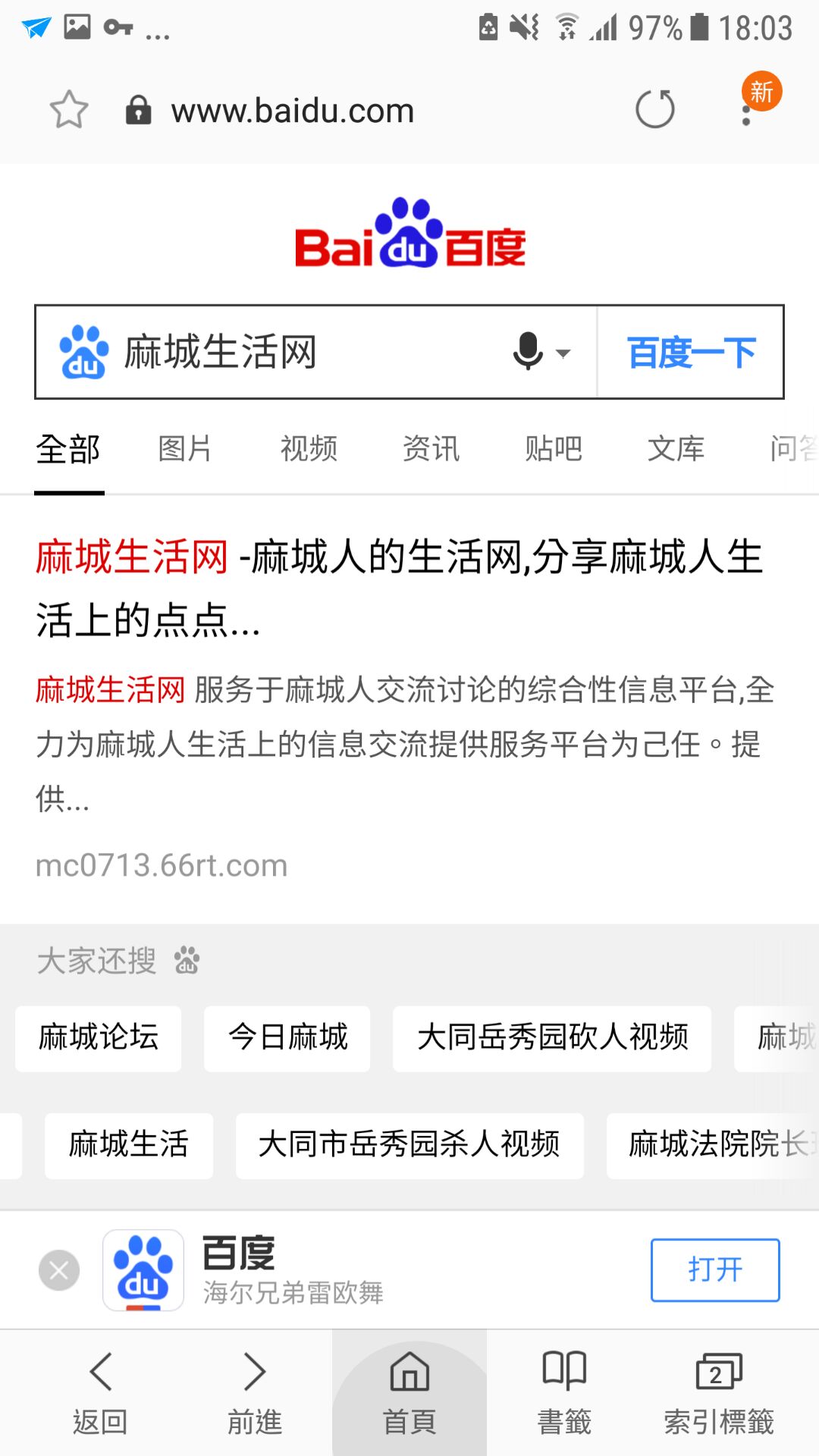Search related term 今日麻城
Viewport: 819px width, 1456px height.
[x=287, y=1037]
